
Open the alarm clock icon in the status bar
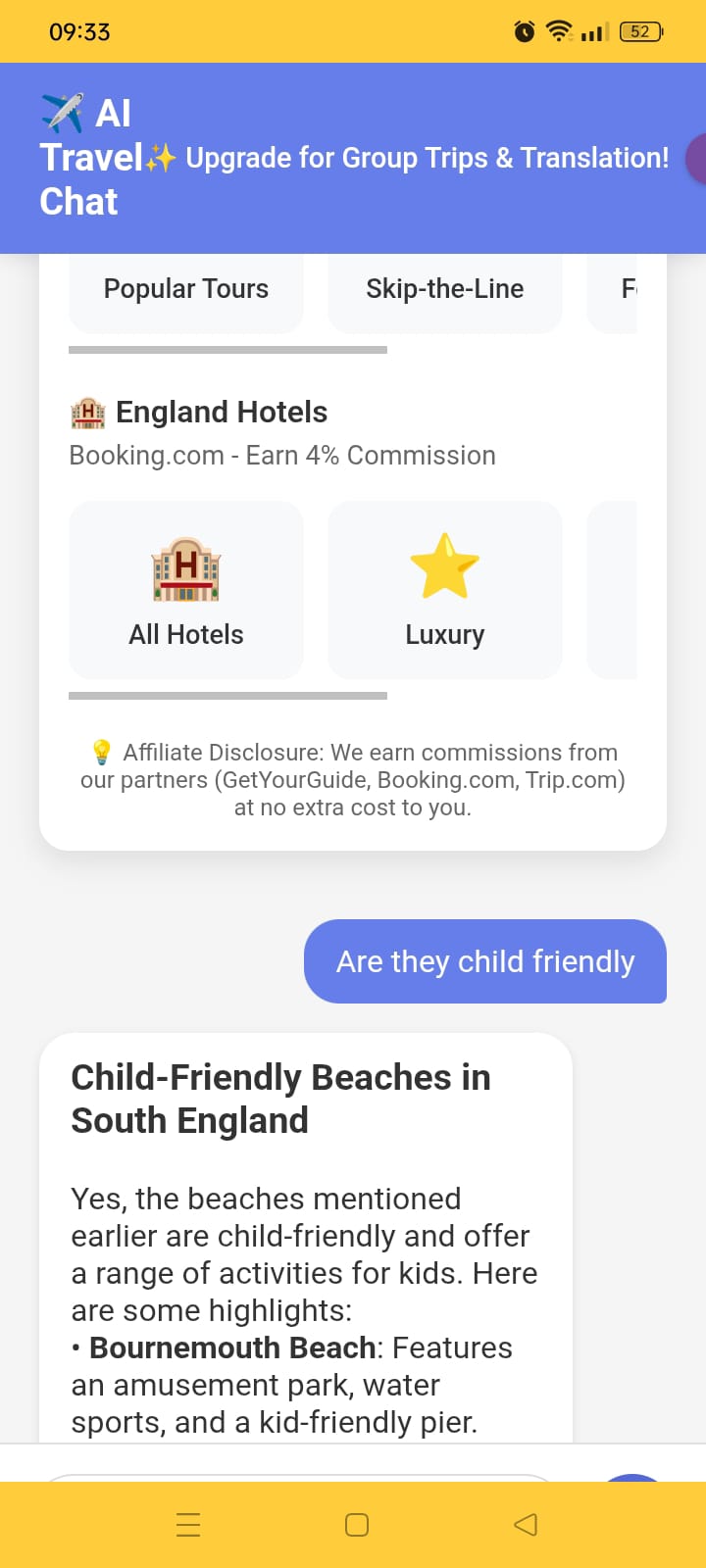[523, 30]
